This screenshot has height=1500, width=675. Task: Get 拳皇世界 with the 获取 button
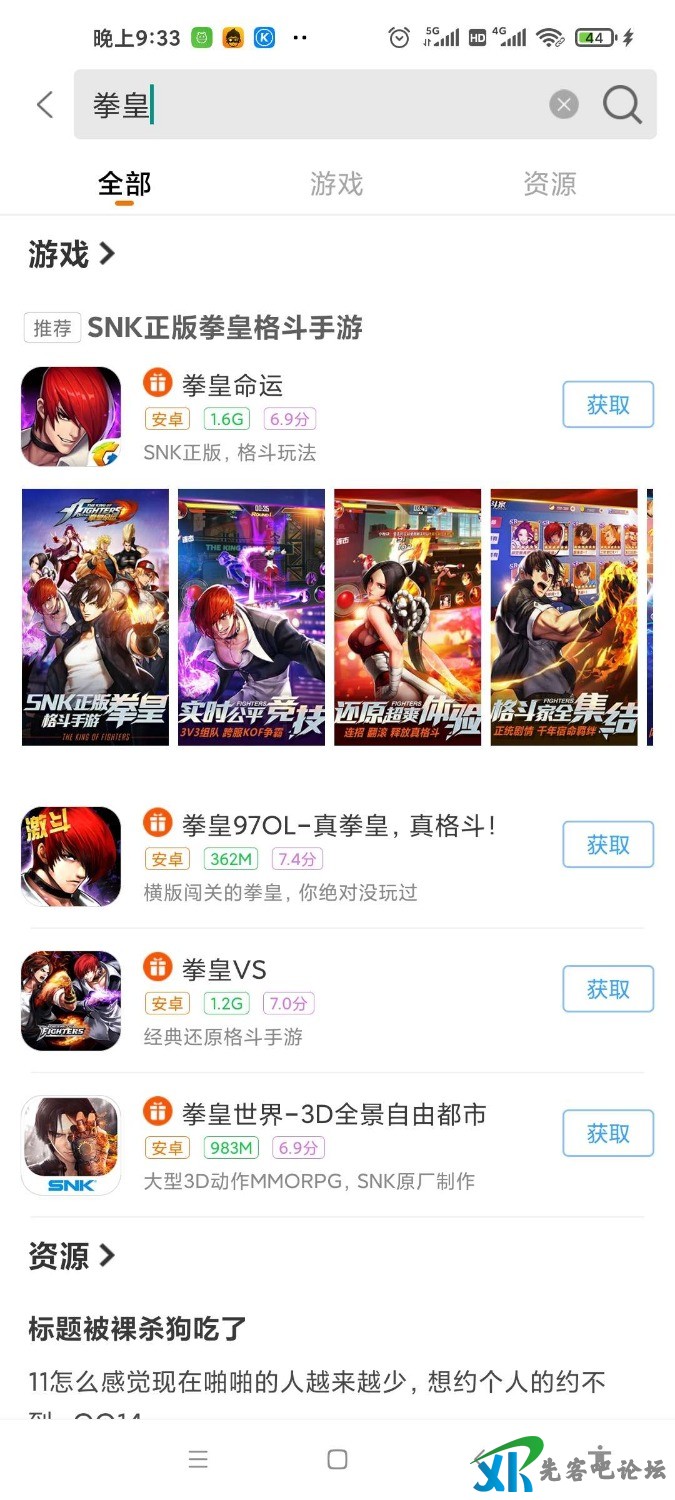[x=608, y=1134]
